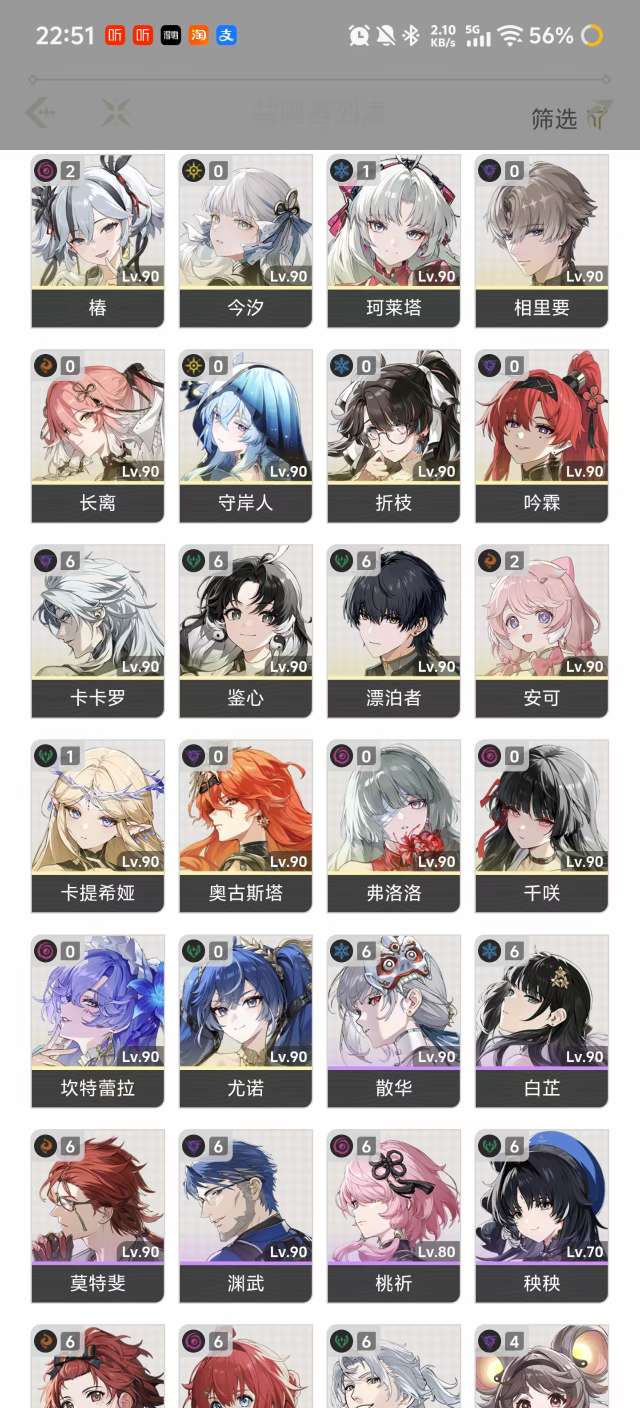Screen dimensions: 640x1408
Task: Open character 椿
Action: 97,241
